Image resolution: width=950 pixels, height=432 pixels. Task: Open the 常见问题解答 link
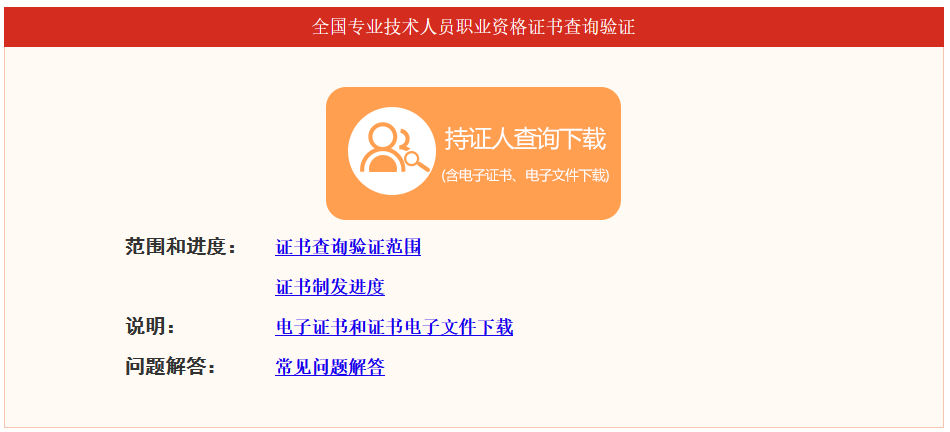click(x=329, y=367)
